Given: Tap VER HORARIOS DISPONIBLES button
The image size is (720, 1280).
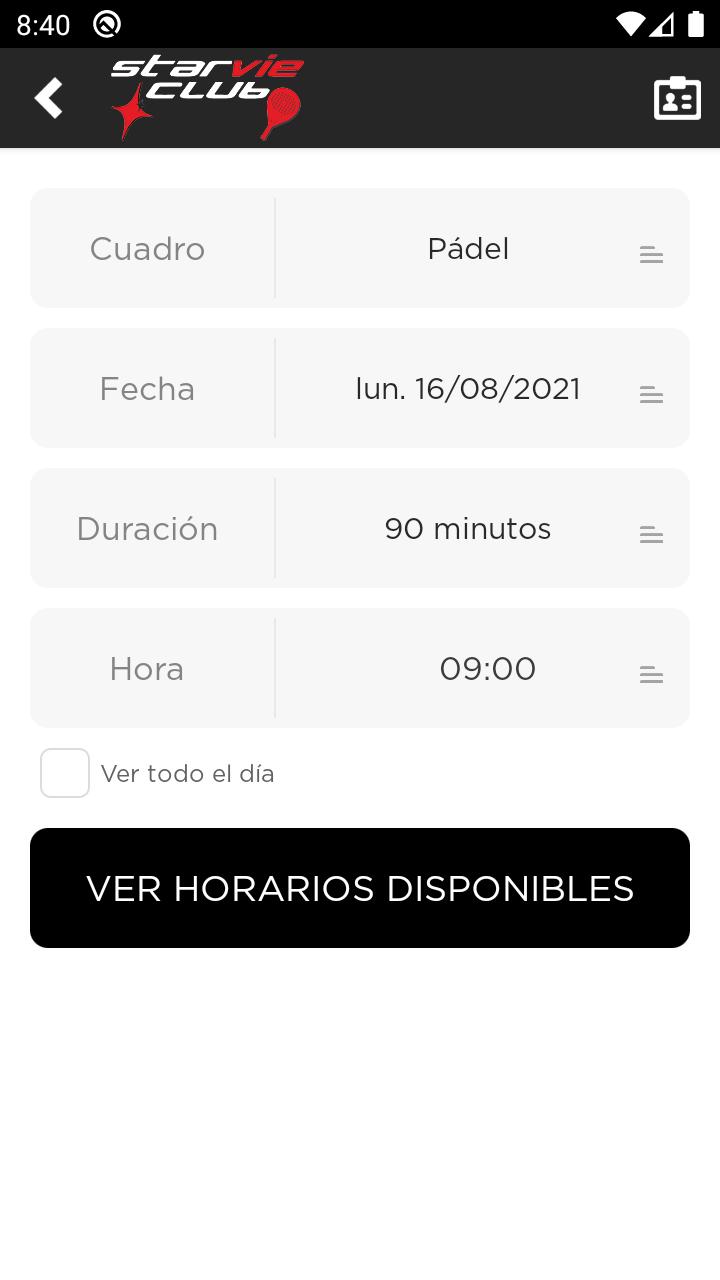Looking at the screenshot, I should 360,888.
